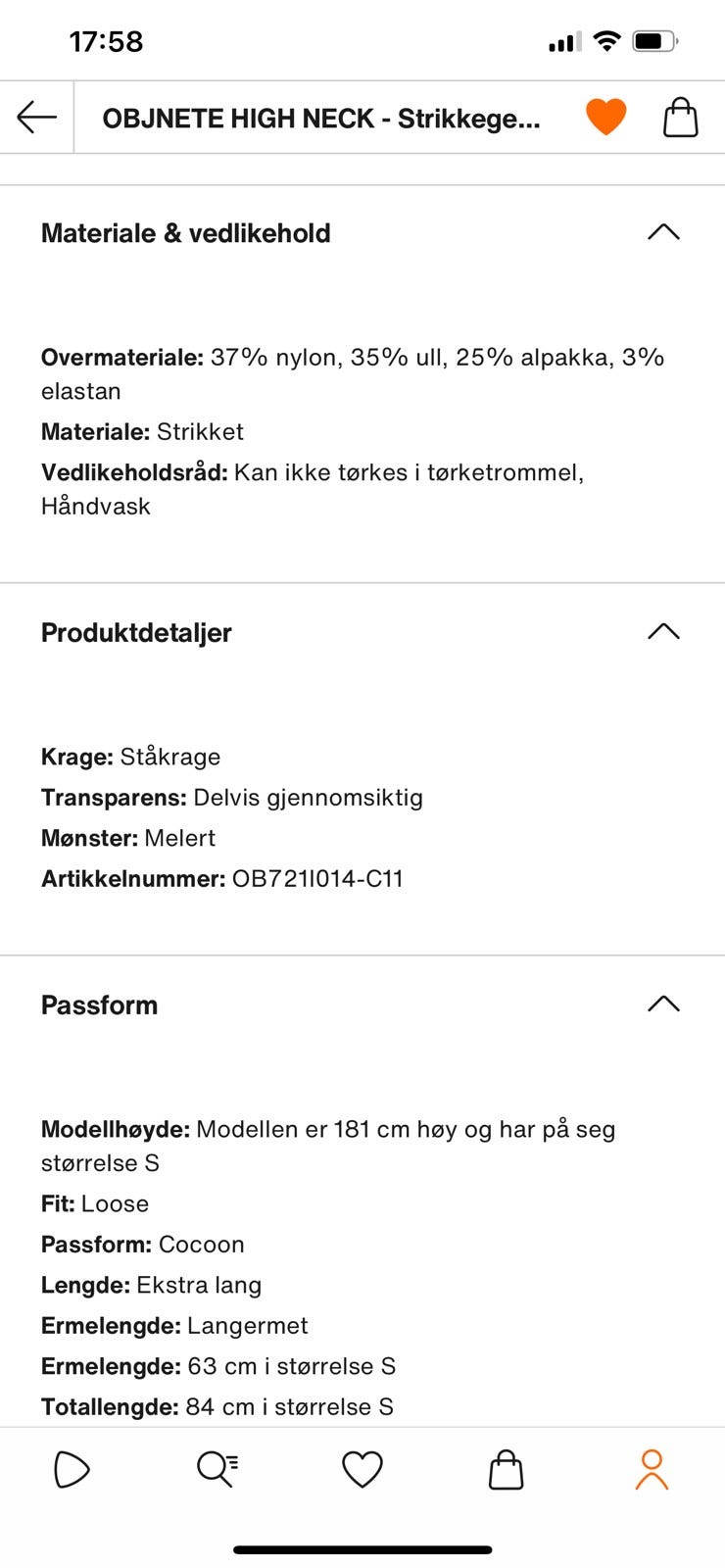Viewport: 725px width, 1568px height.
Task: Toggle the Passform section visibility
Action: coord(665,1003)
